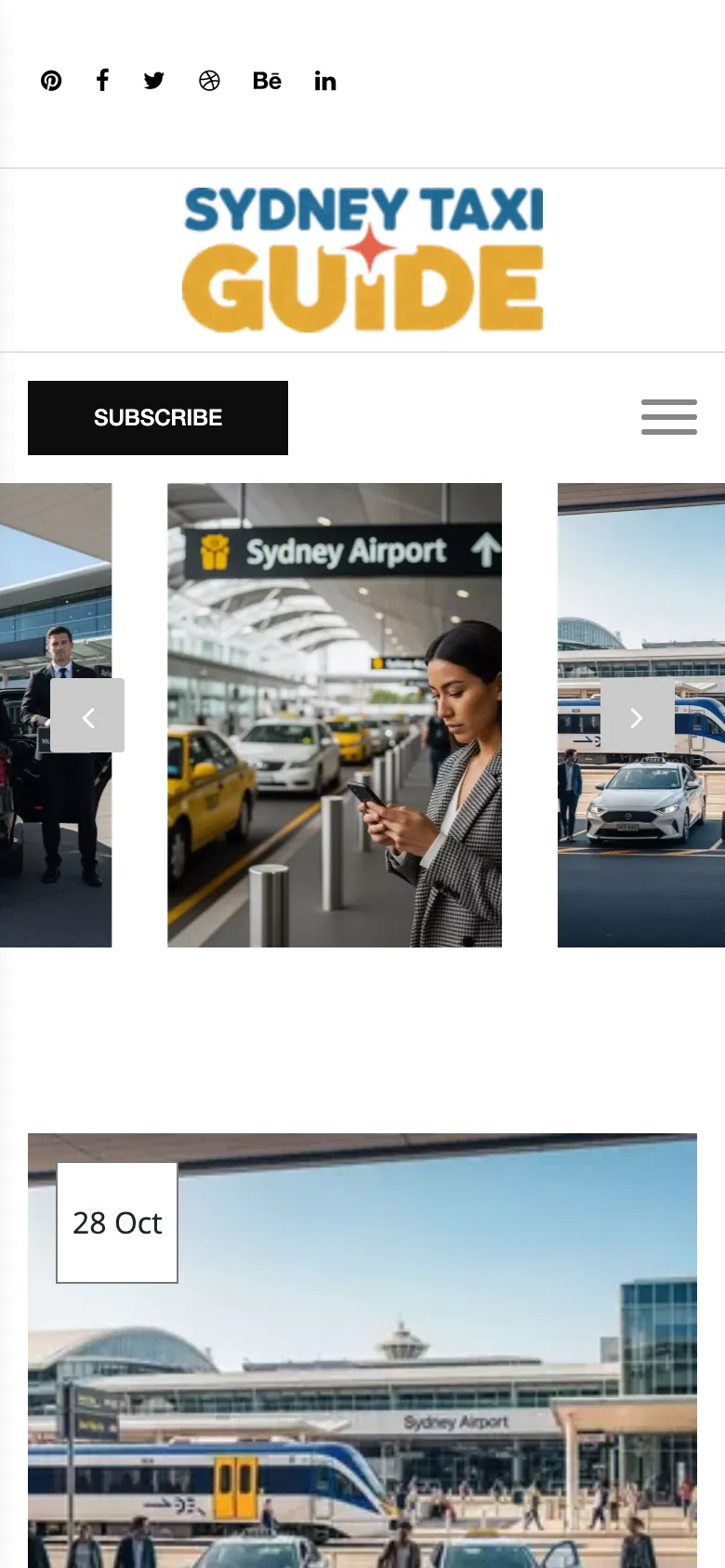Go back a slide with the left chevron
The height and width of the screenshot is (1568, 725).
(x=88, y=715)
